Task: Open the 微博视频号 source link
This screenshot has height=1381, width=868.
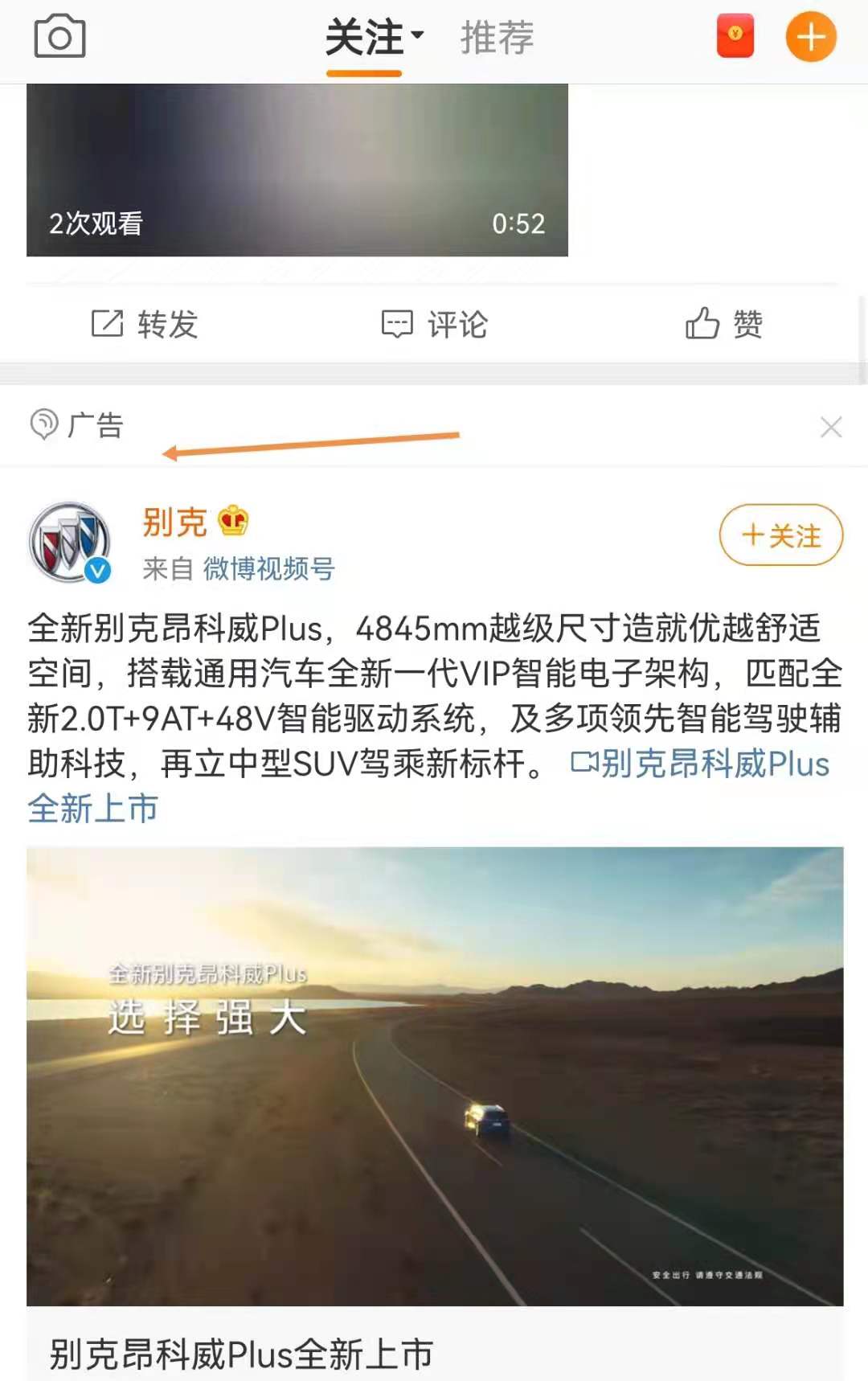Action: point(268,569)
